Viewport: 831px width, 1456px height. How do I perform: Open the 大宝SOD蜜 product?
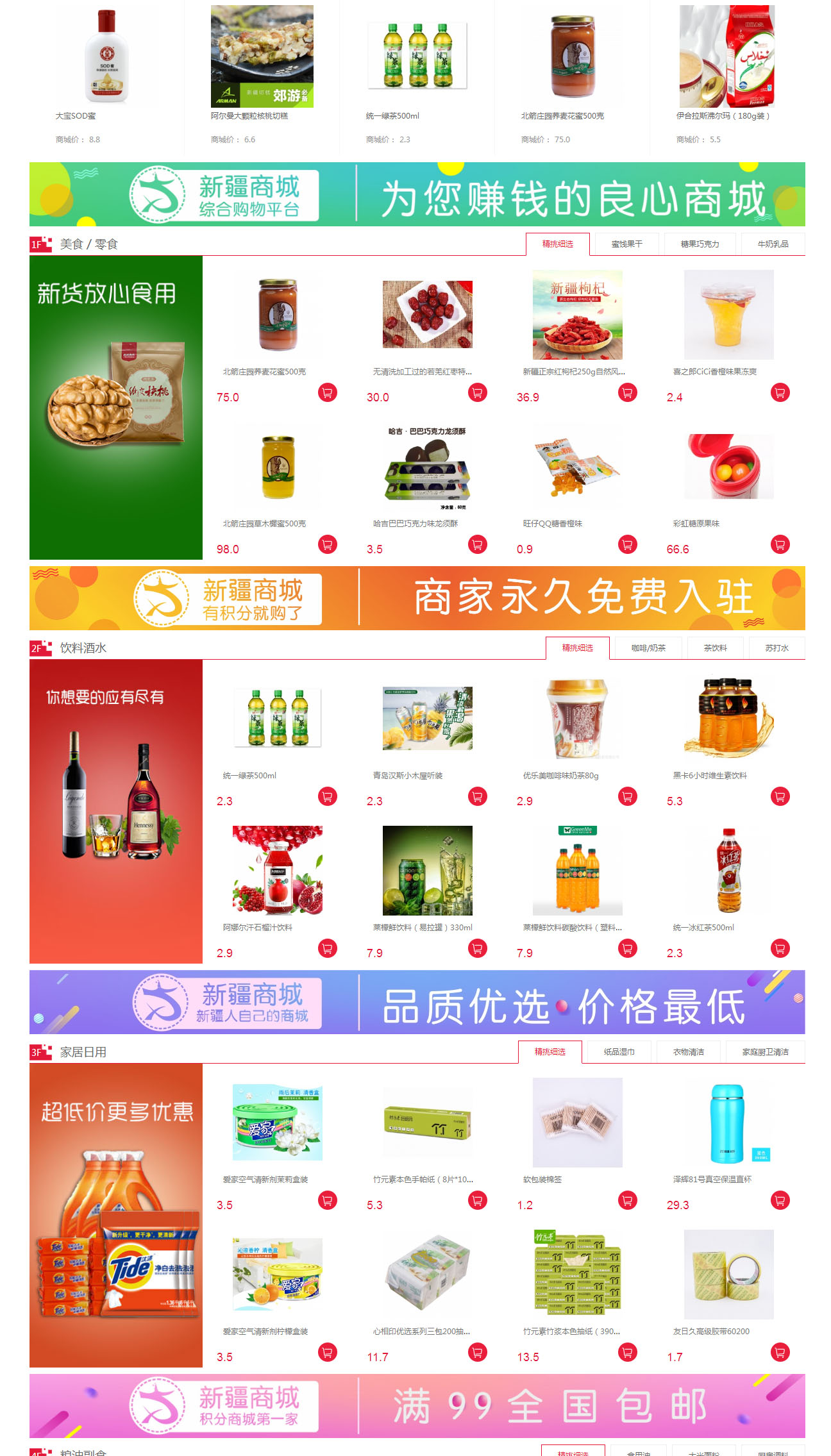106,58
